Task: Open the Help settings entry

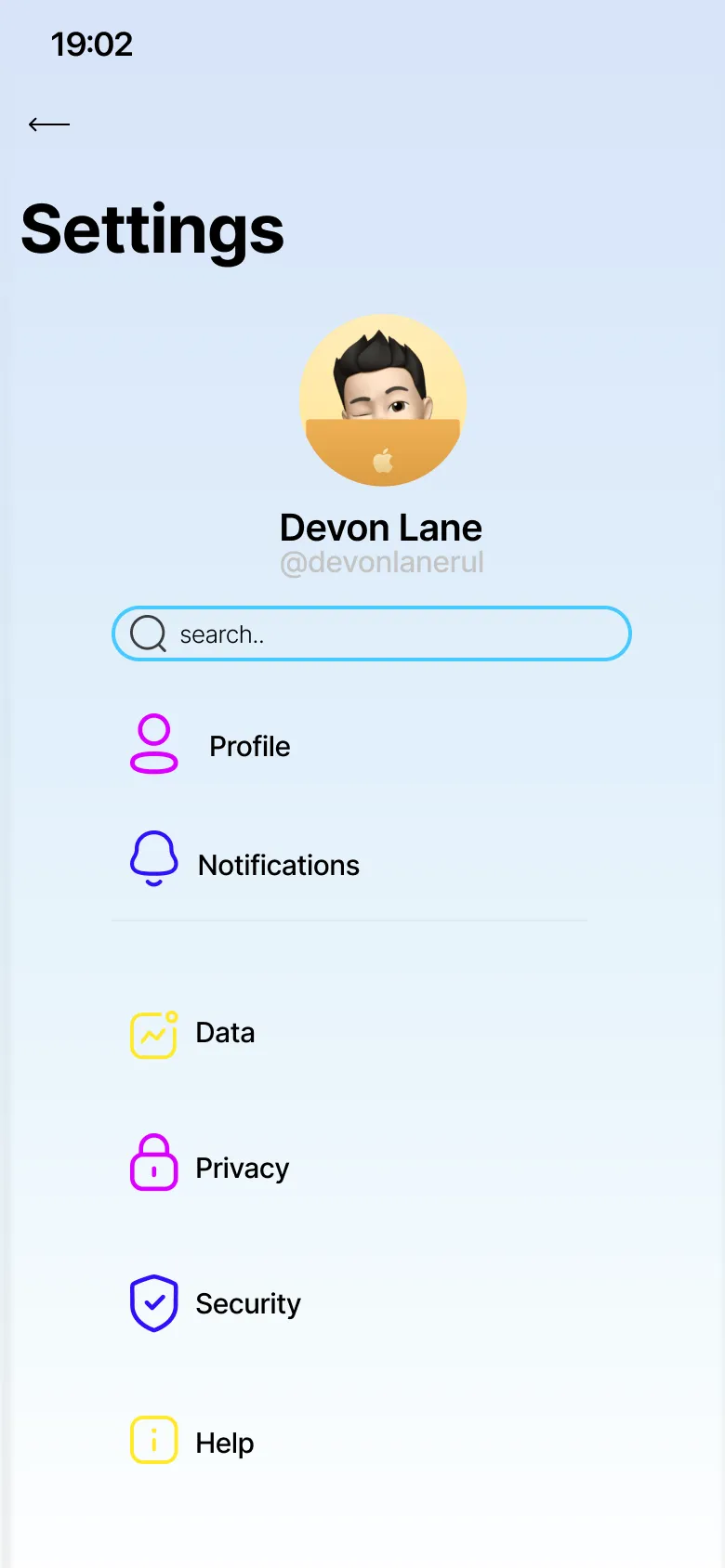Action: 223,1442
